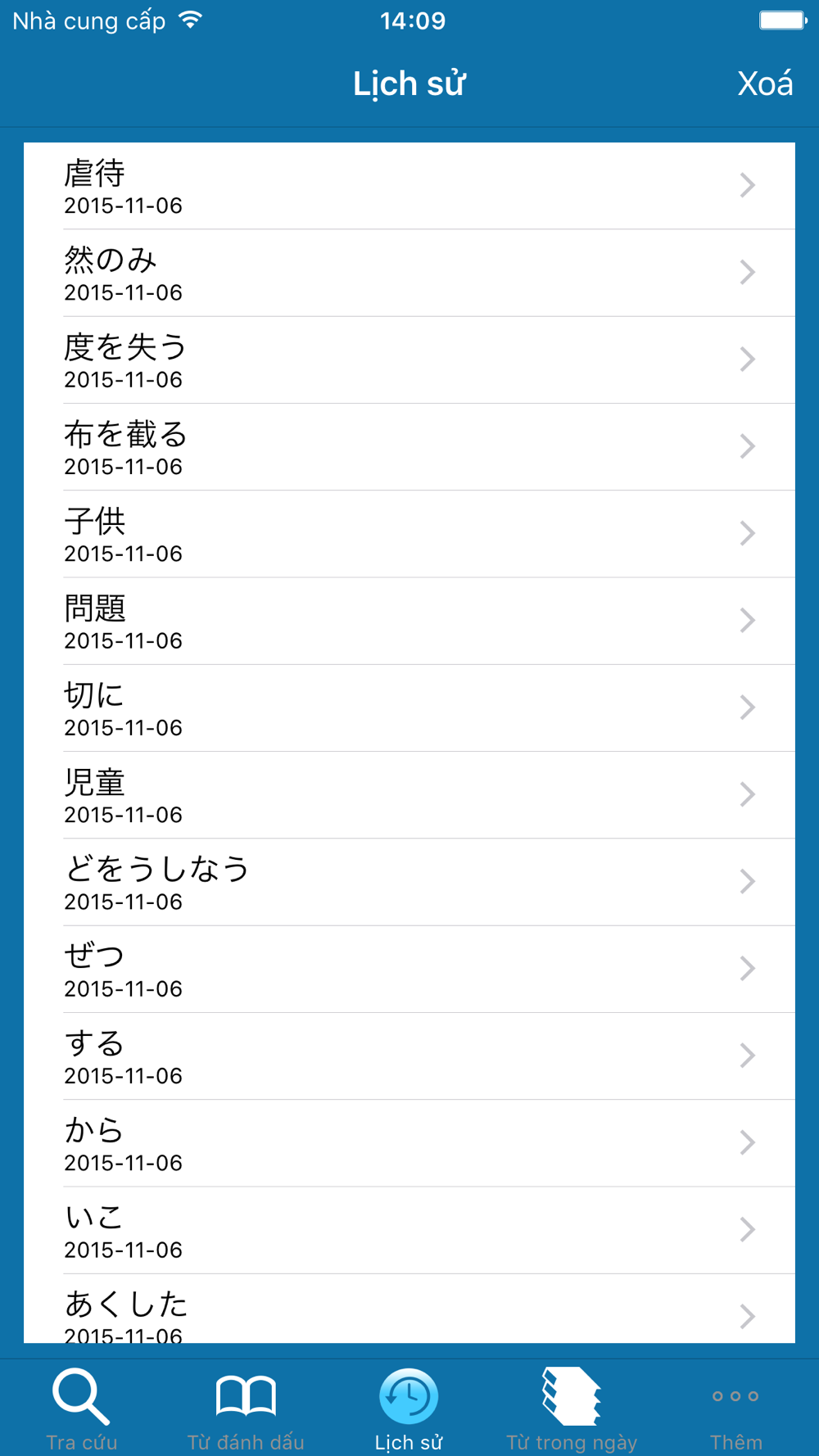
Task: View the word する
Action: 409,1056
